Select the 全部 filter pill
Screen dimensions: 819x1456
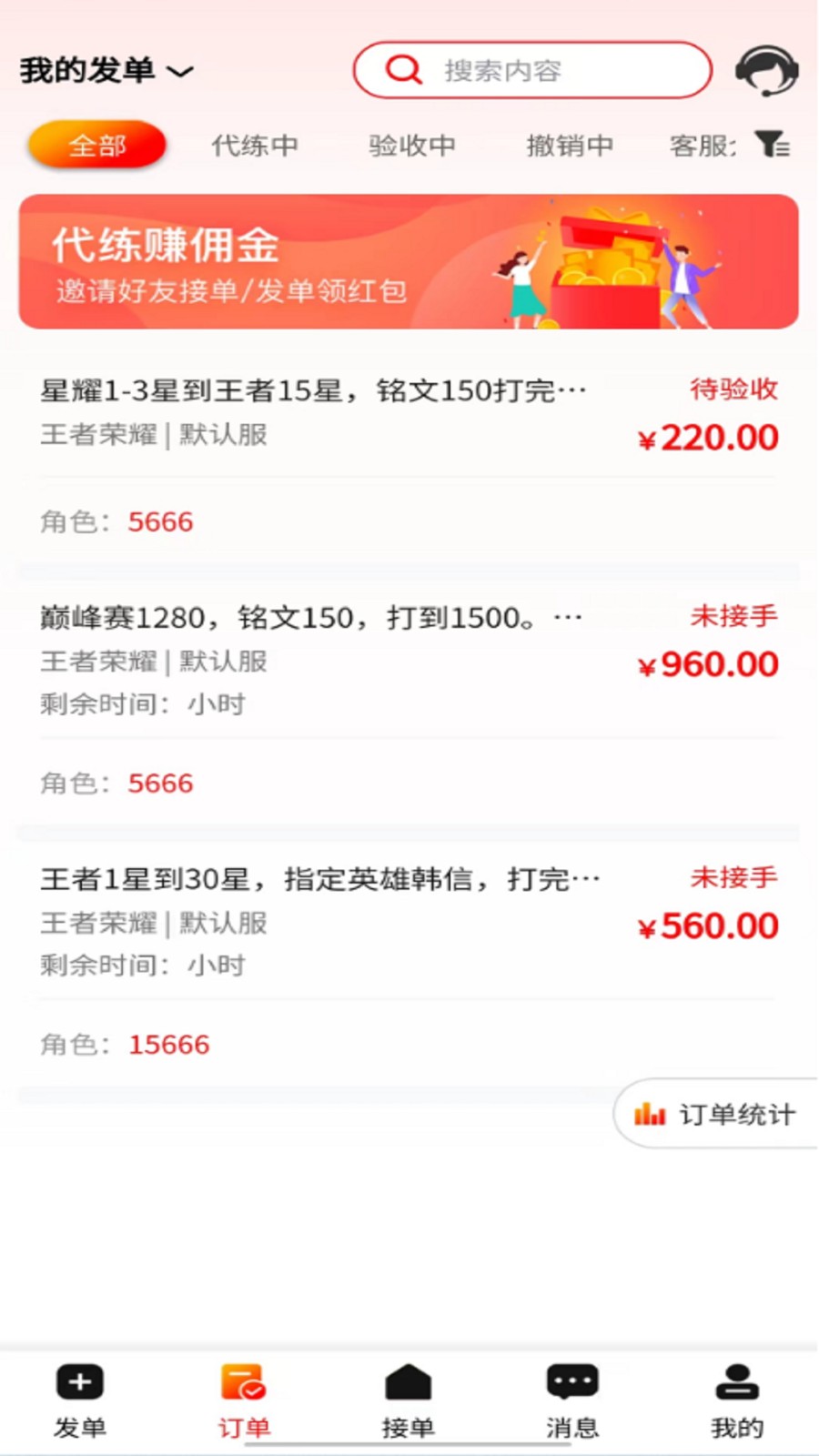(x=96, y=144)
